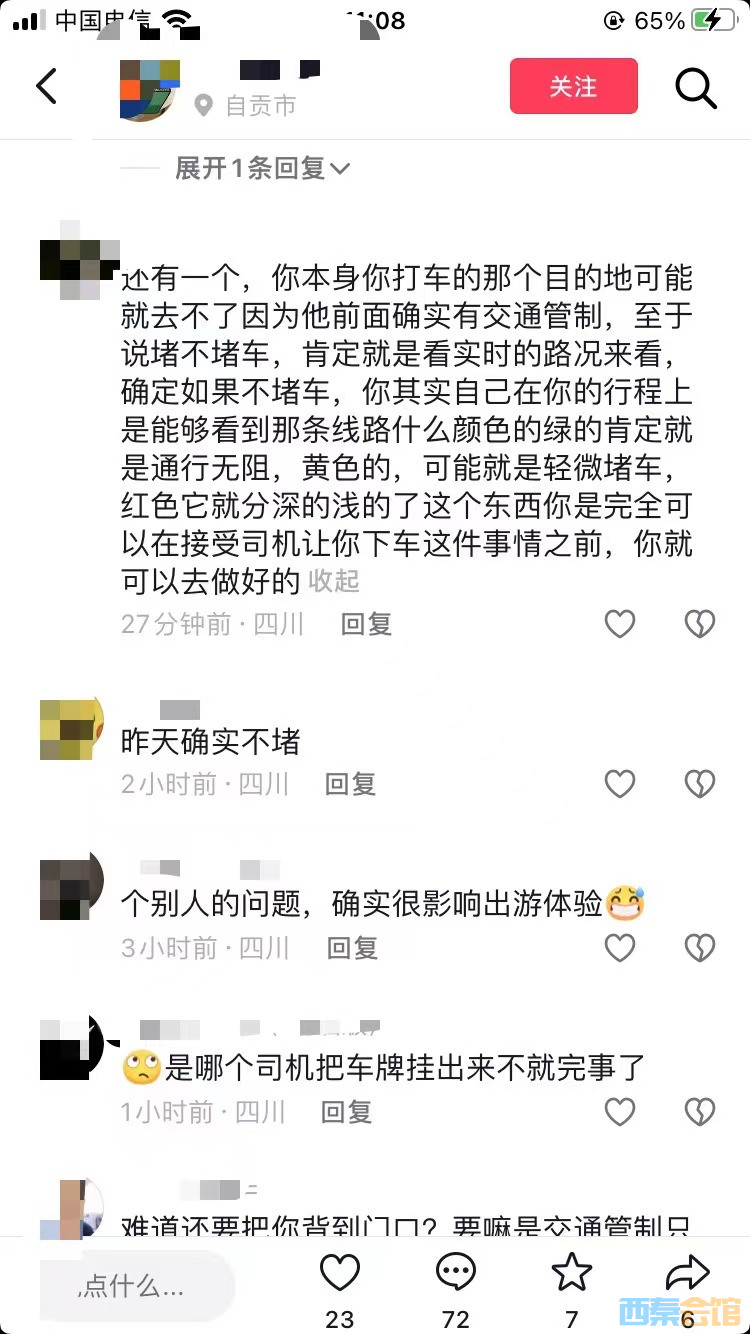The width and height of the screenshot is (750, 1334).
Task: Like the 个别人的问题 comment
Action: click(620, 948)
